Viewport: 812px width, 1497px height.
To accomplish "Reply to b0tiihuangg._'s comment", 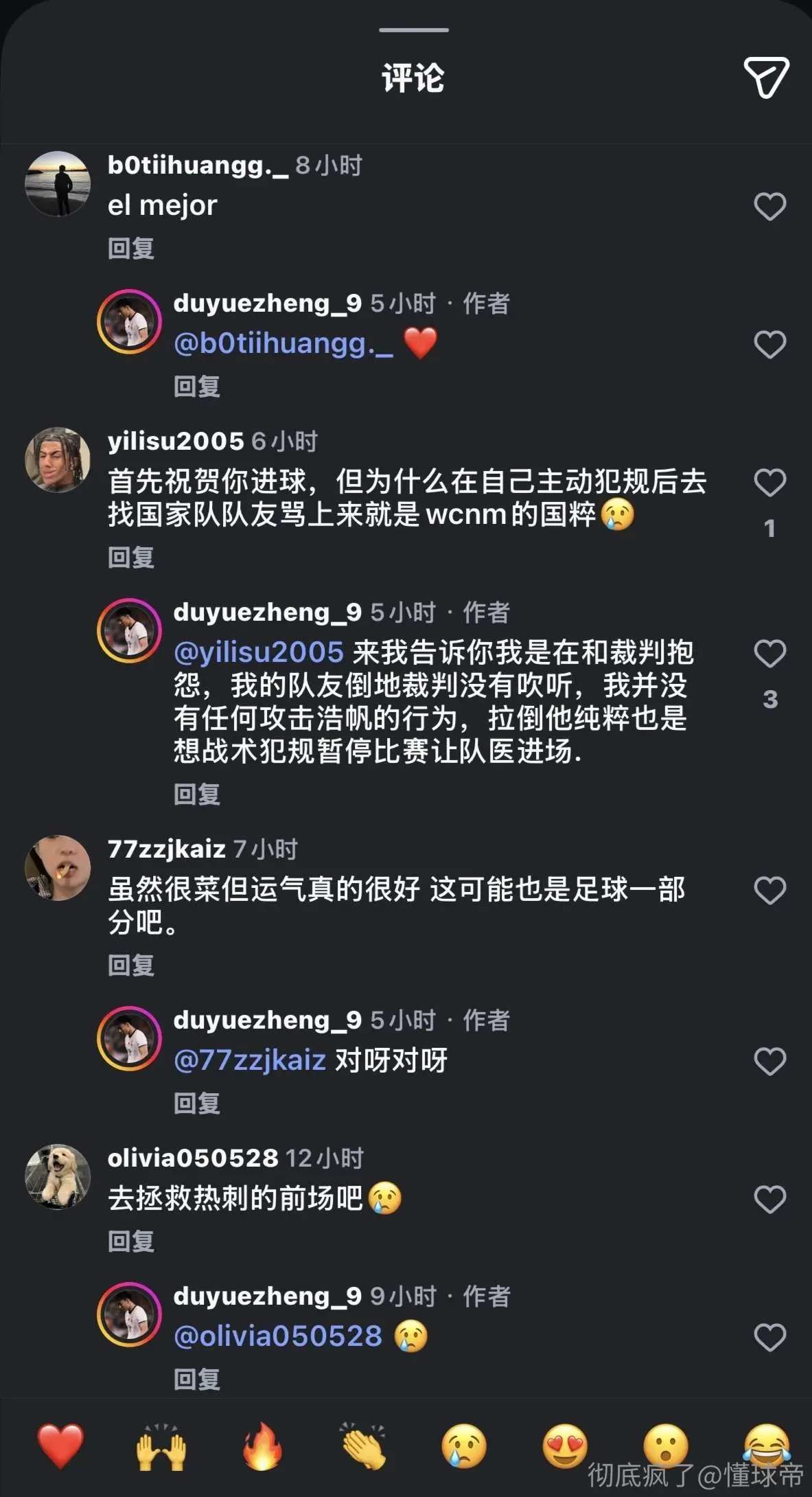I will point(131,249).
